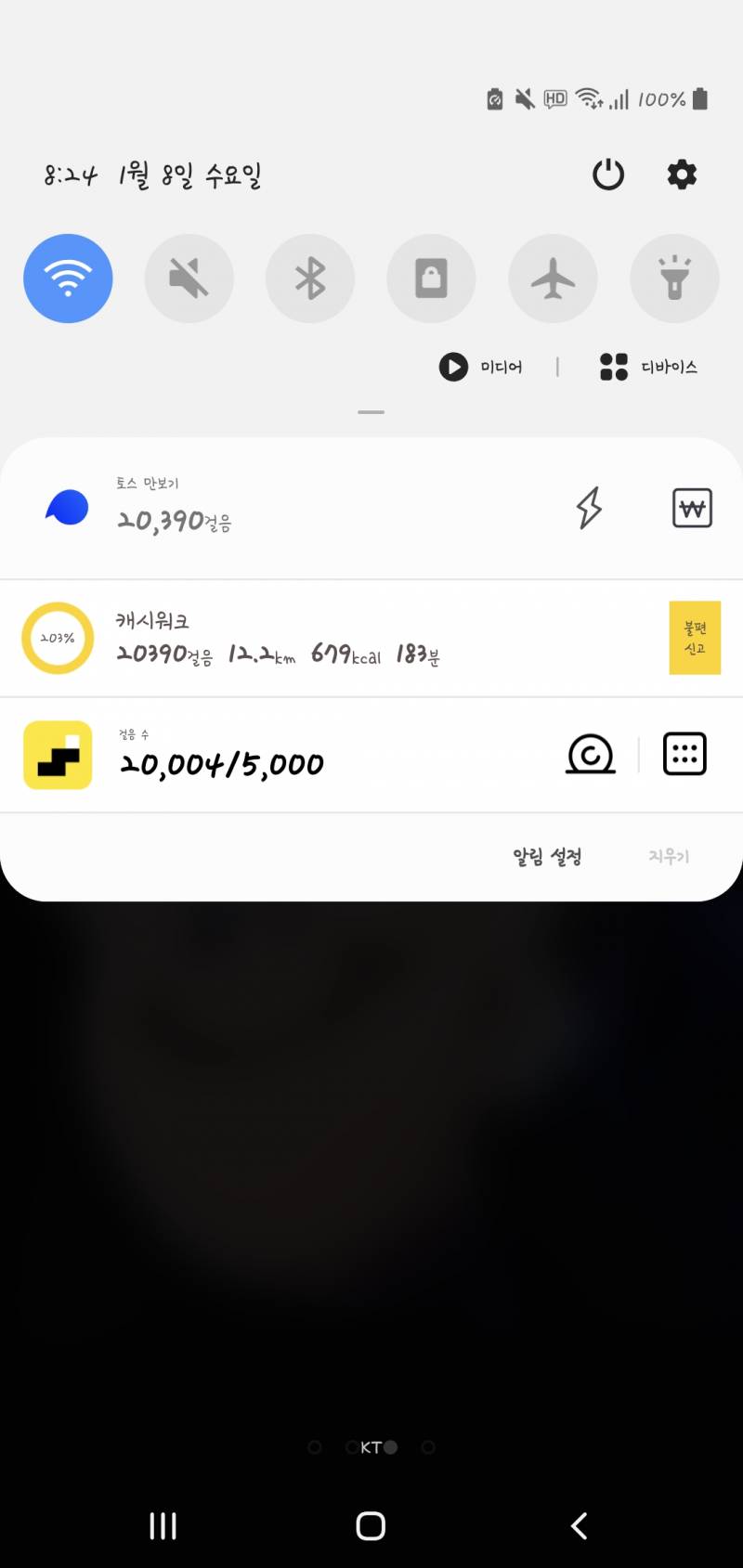Open the settings gear in the notification shade

coord(682,174)
